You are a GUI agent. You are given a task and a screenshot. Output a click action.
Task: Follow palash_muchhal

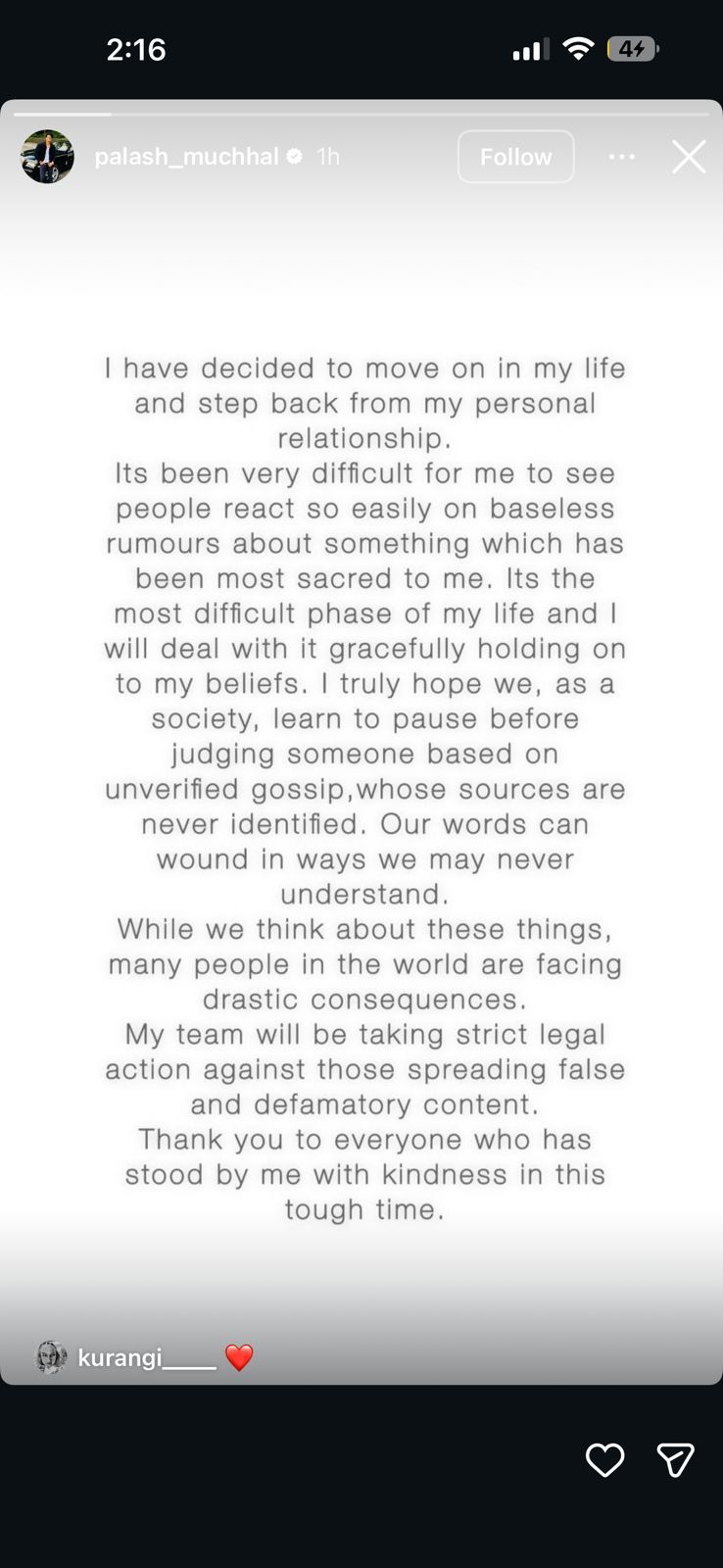515,157
